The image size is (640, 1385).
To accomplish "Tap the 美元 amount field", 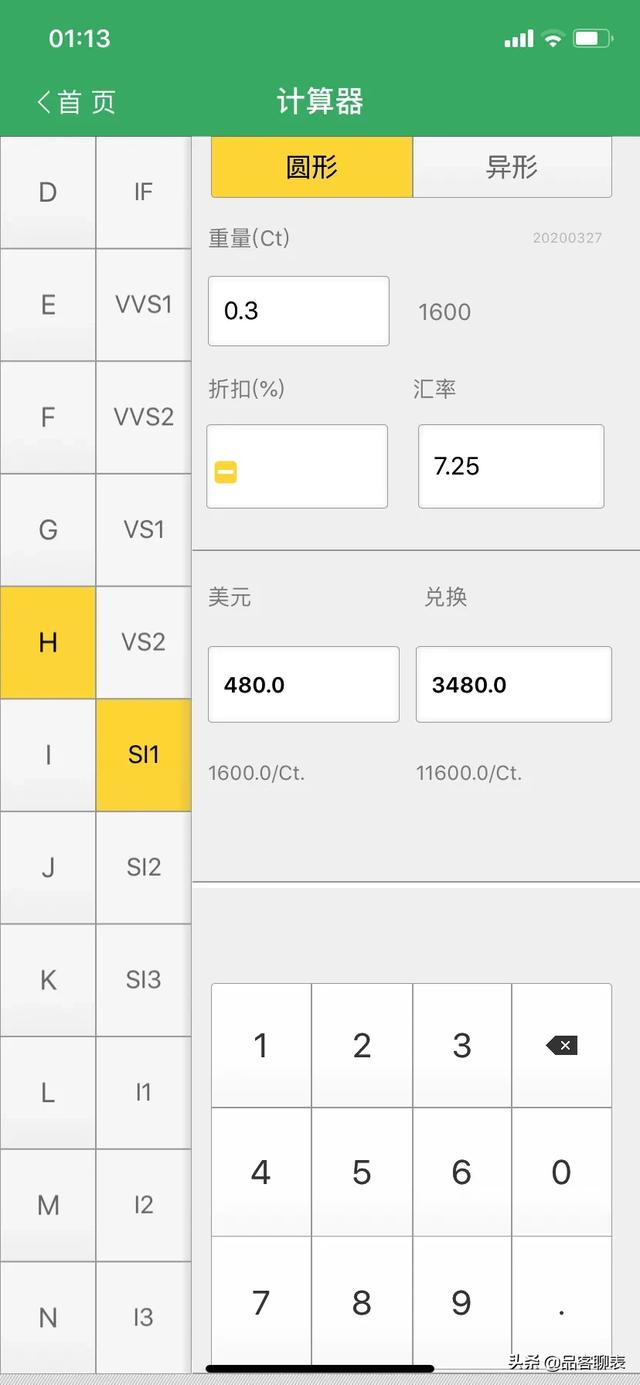I will pyautogui.click(x=303, y=685).
